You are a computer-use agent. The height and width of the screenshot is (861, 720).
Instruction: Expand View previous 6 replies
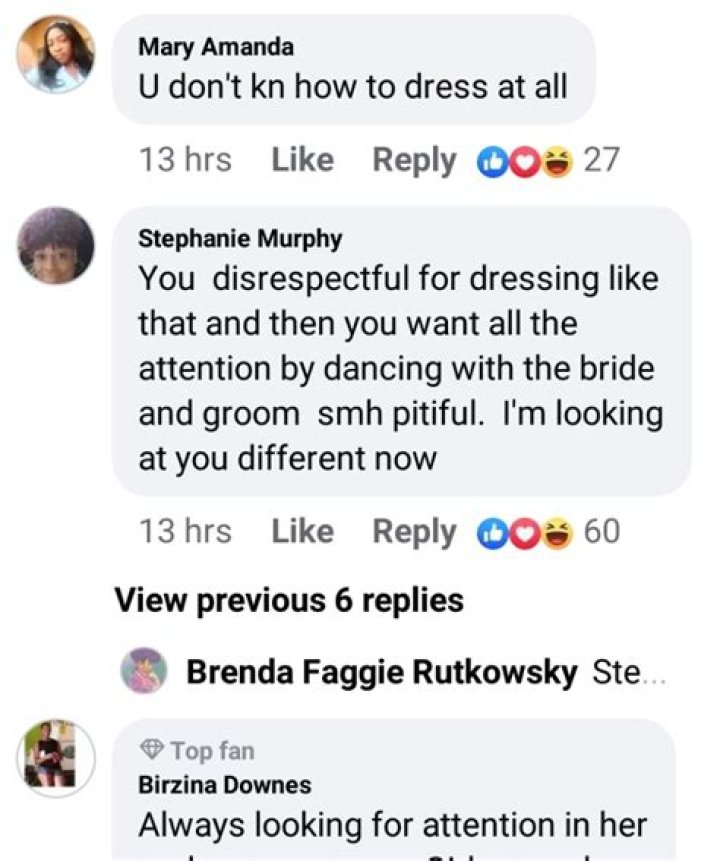289,600
